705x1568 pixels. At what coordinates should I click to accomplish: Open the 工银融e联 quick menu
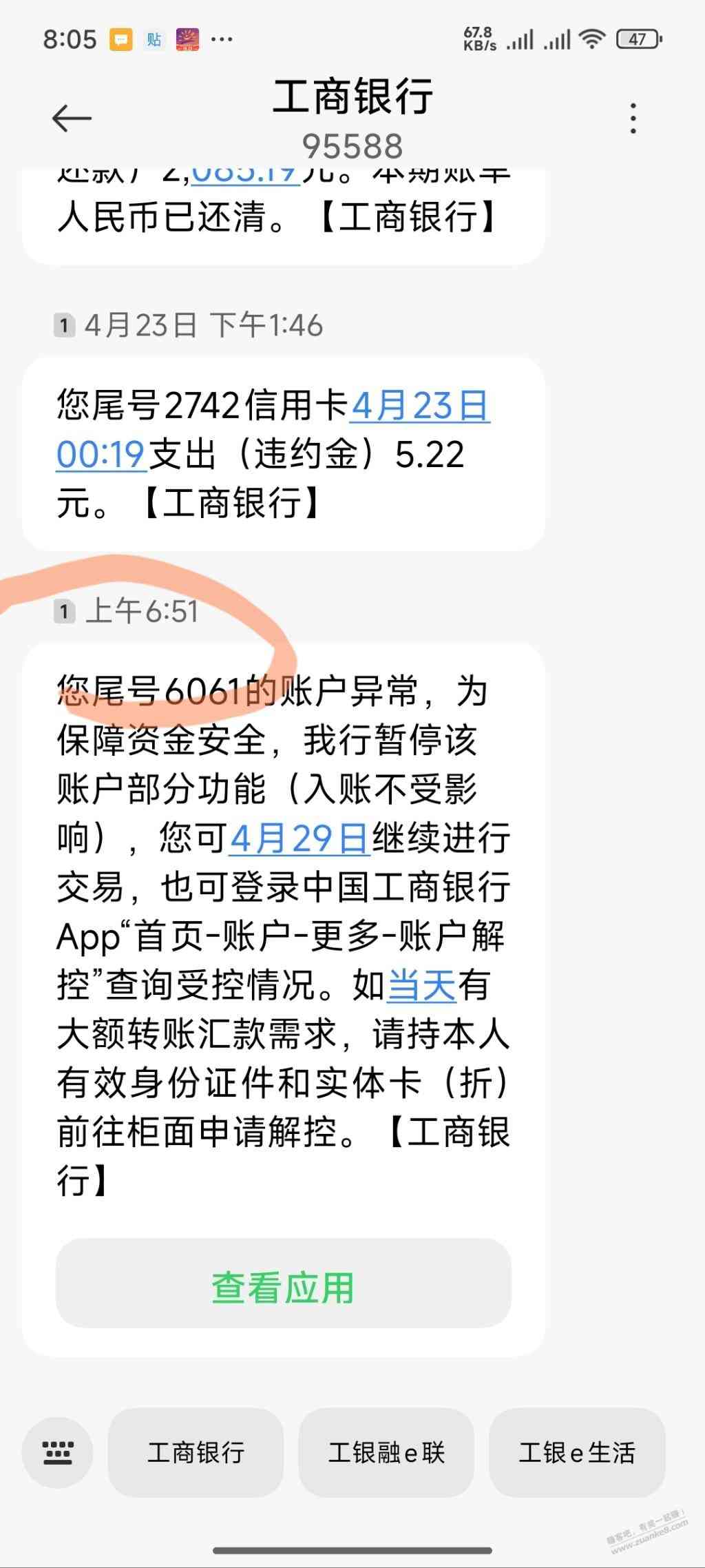[386, 1452]
